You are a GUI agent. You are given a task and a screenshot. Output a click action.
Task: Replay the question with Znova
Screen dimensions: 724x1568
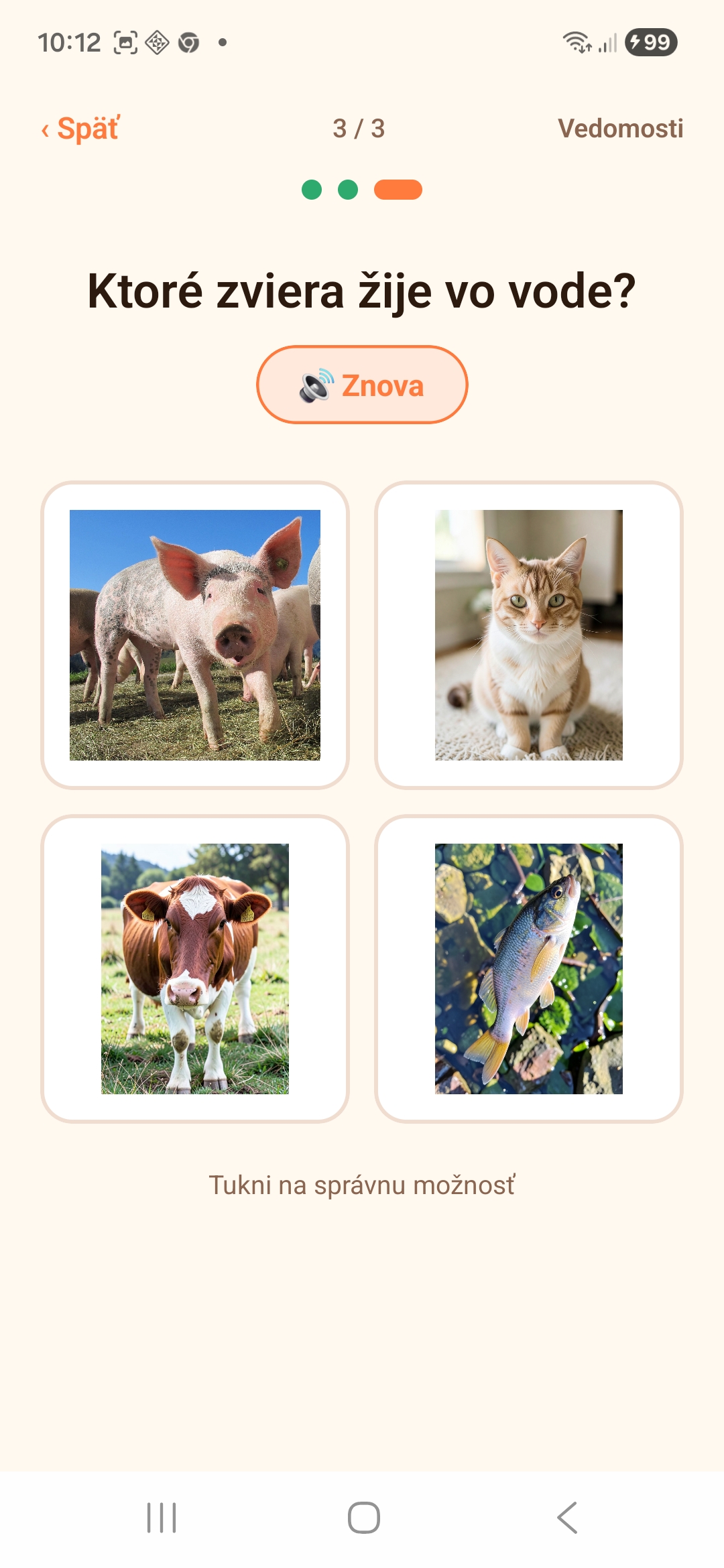coord(362,385)
